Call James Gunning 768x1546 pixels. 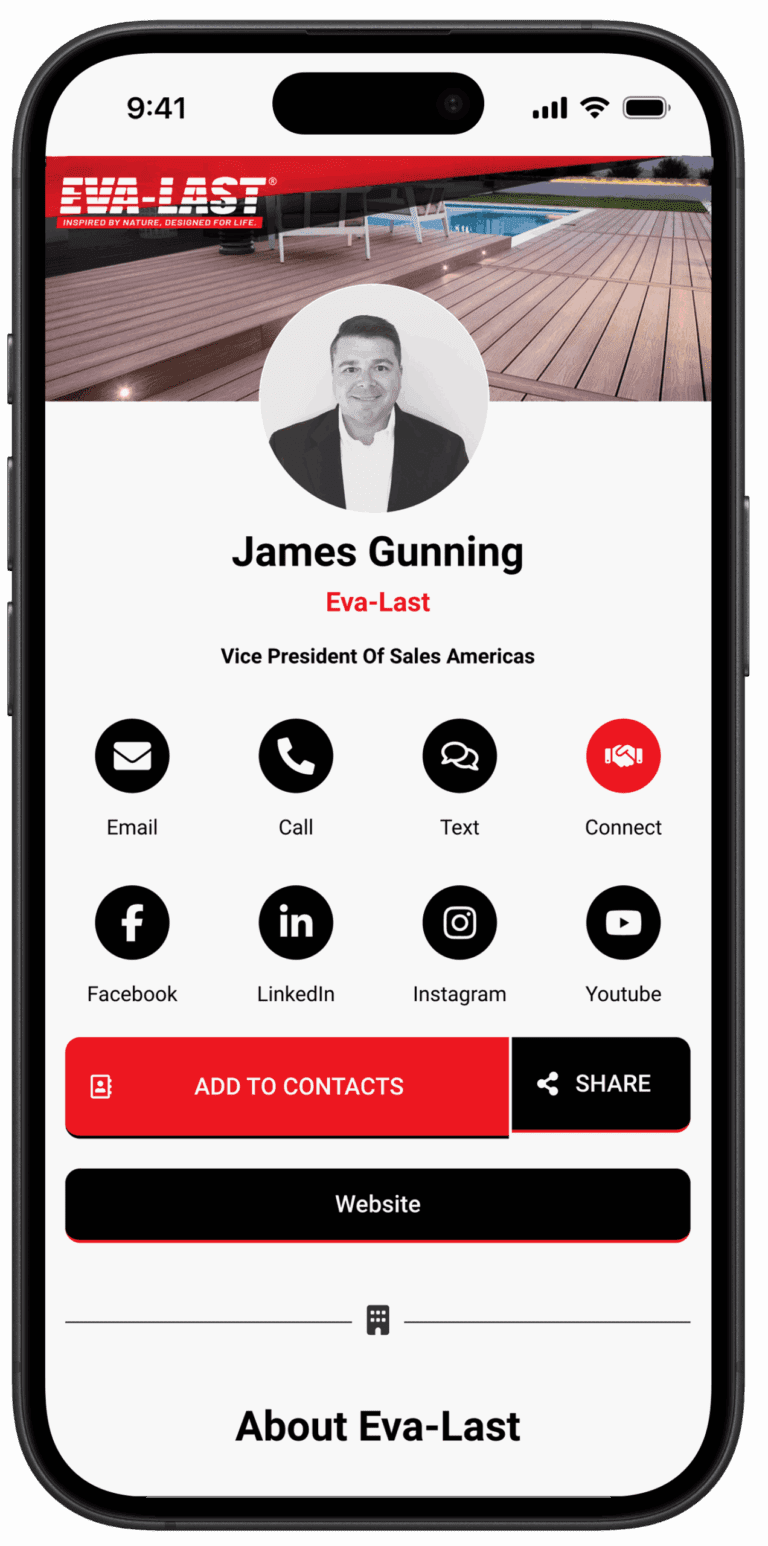[296, 756]
